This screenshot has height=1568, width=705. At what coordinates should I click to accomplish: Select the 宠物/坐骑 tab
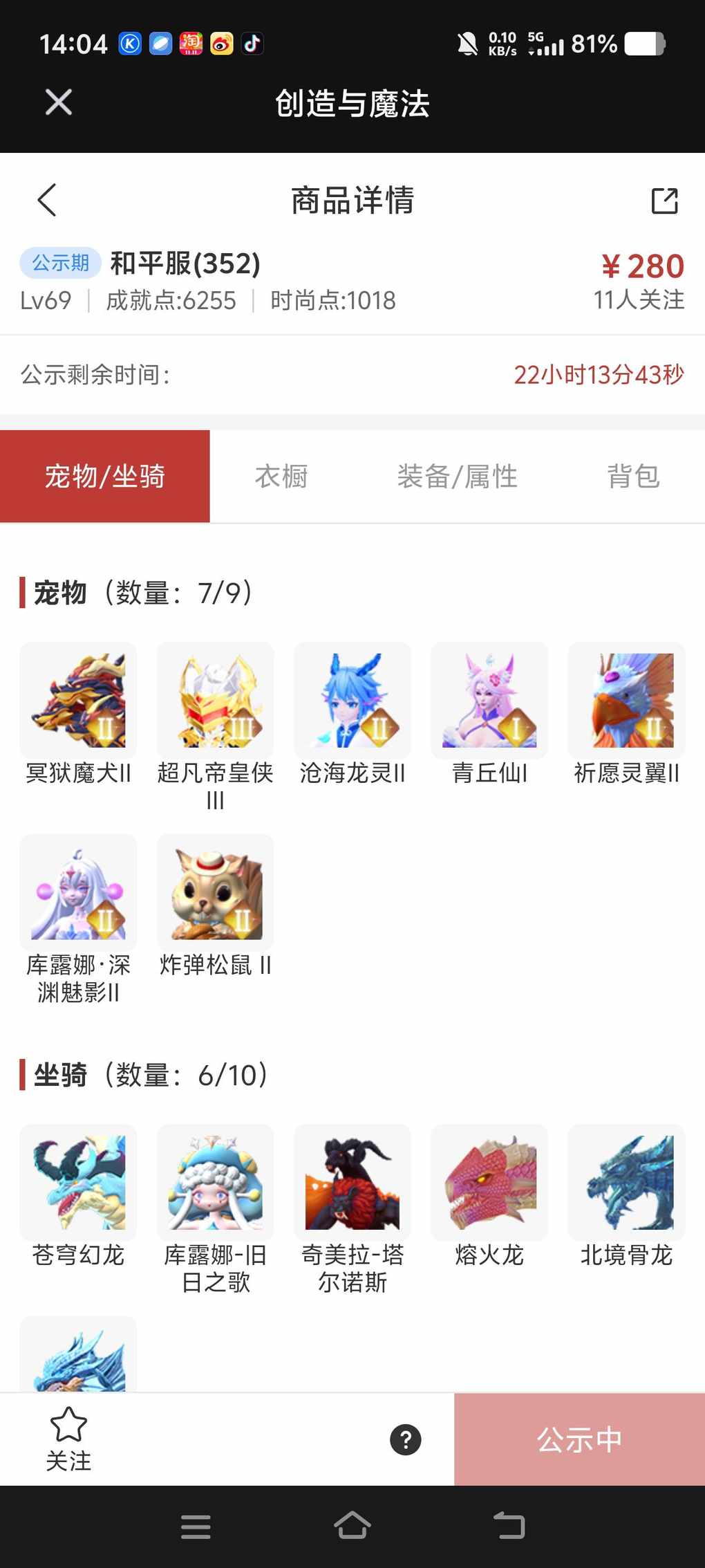tap(105, 477)
